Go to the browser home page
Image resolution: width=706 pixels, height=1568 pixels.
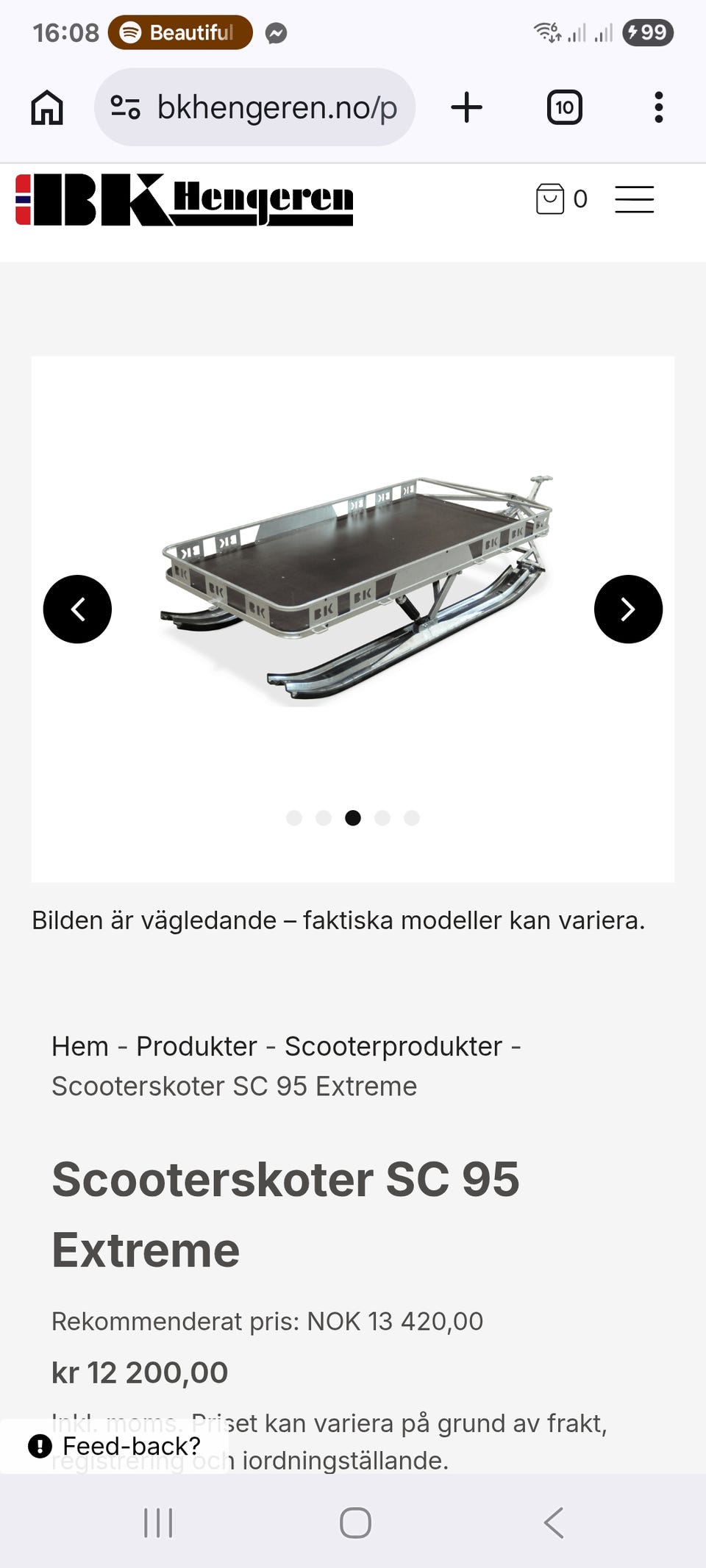(x=47, y=107)
